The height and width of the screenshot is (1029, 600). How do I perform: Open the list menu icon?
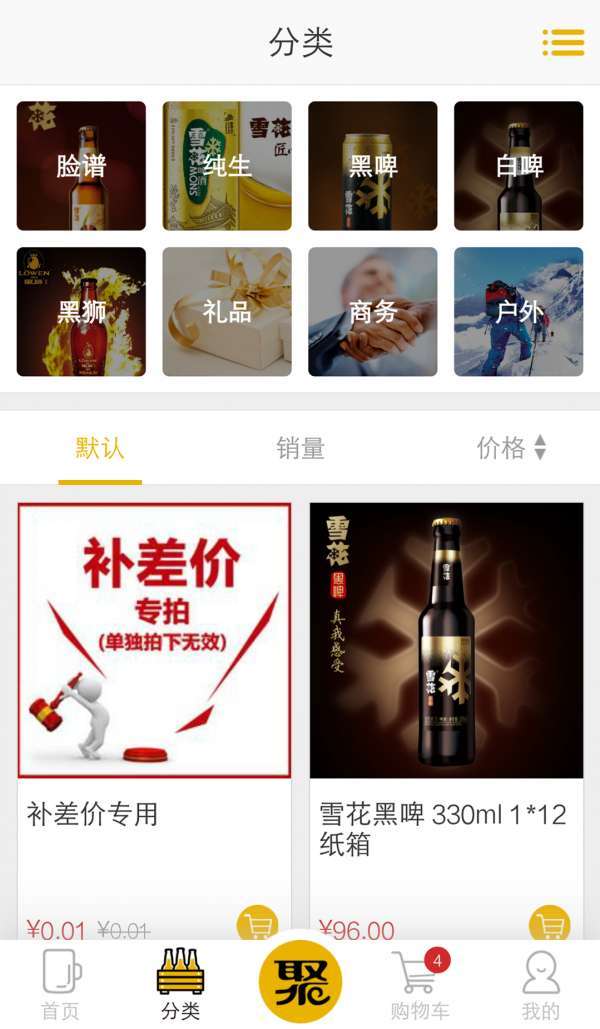coord(563,42)
